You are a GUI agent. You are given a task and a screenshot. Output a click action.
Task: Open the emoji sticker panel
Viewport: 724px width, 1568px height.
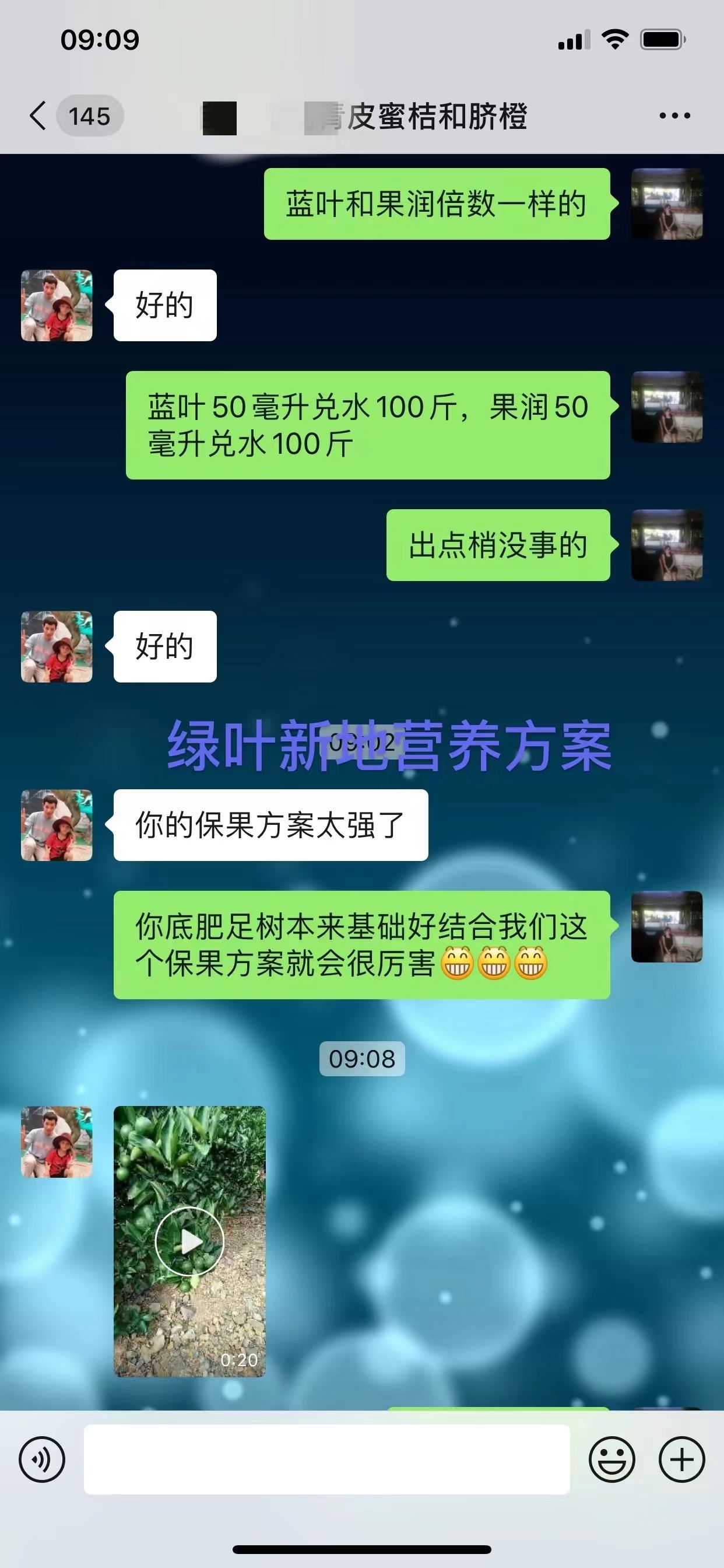[x=611, y=1459]
